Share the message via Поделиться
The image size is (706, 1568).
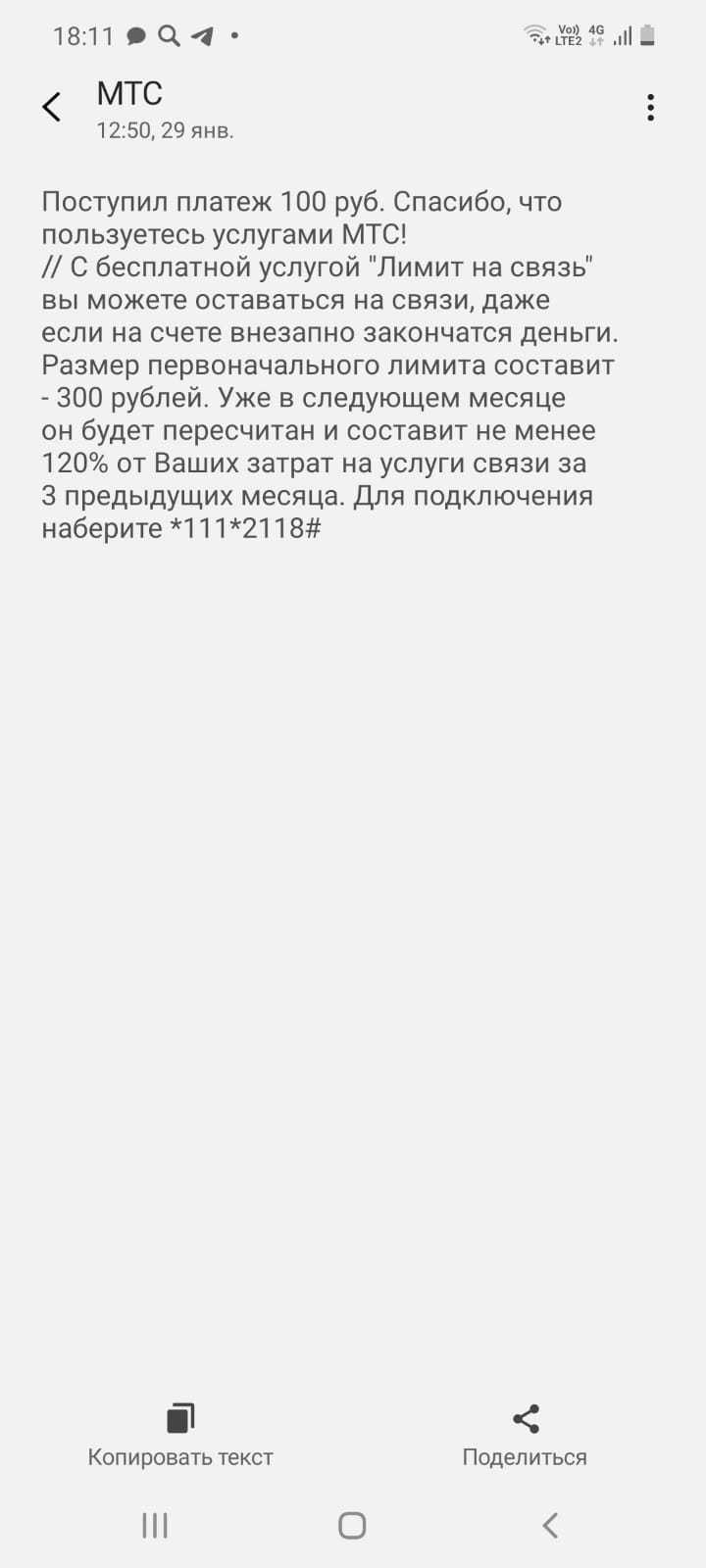[525, 1436]
